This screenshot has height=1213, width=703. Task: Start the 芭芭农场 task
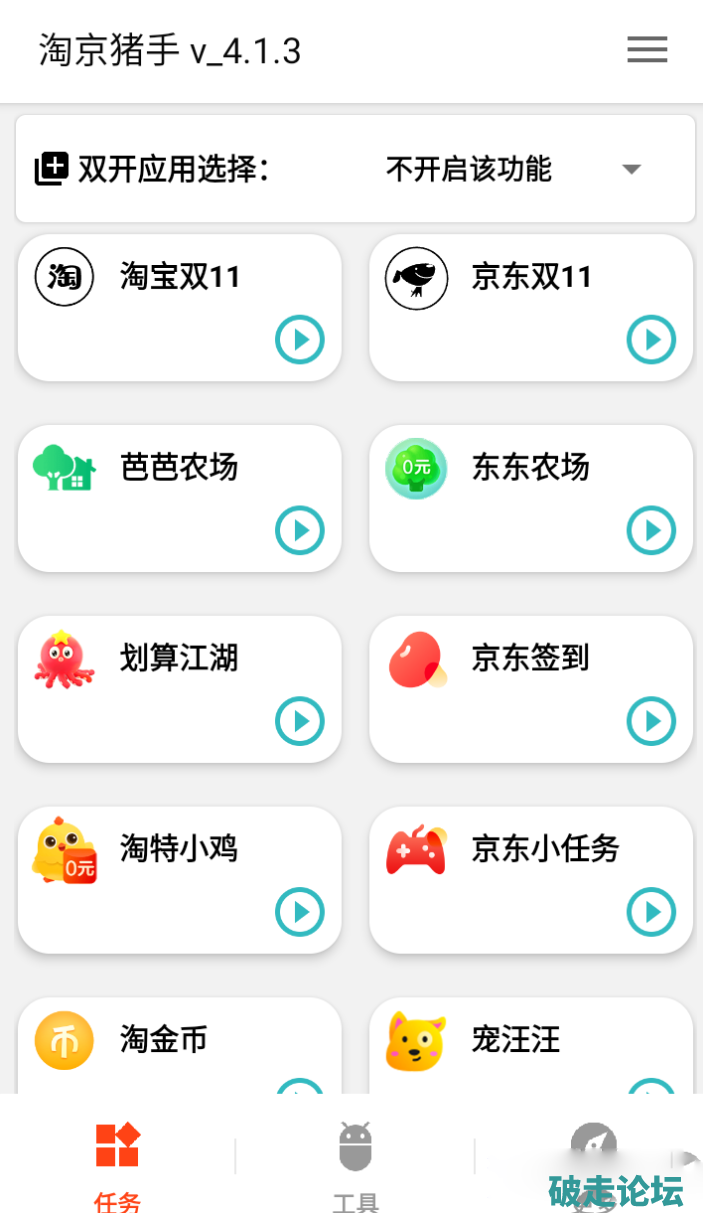click(300, 530)
